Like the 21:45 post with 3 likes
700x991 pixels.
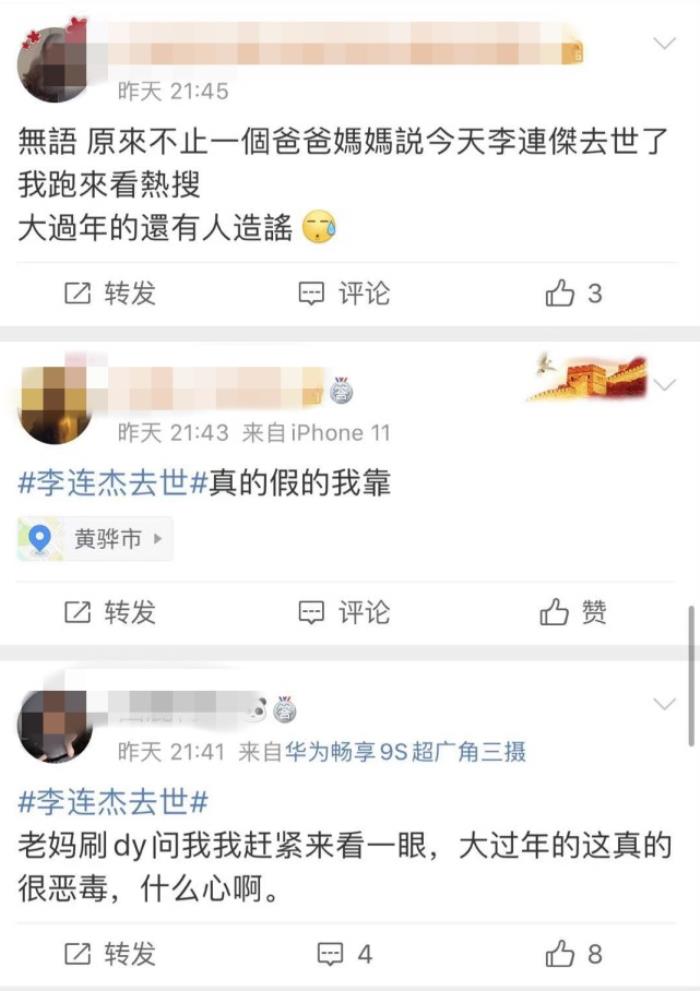tap(574, 294)
